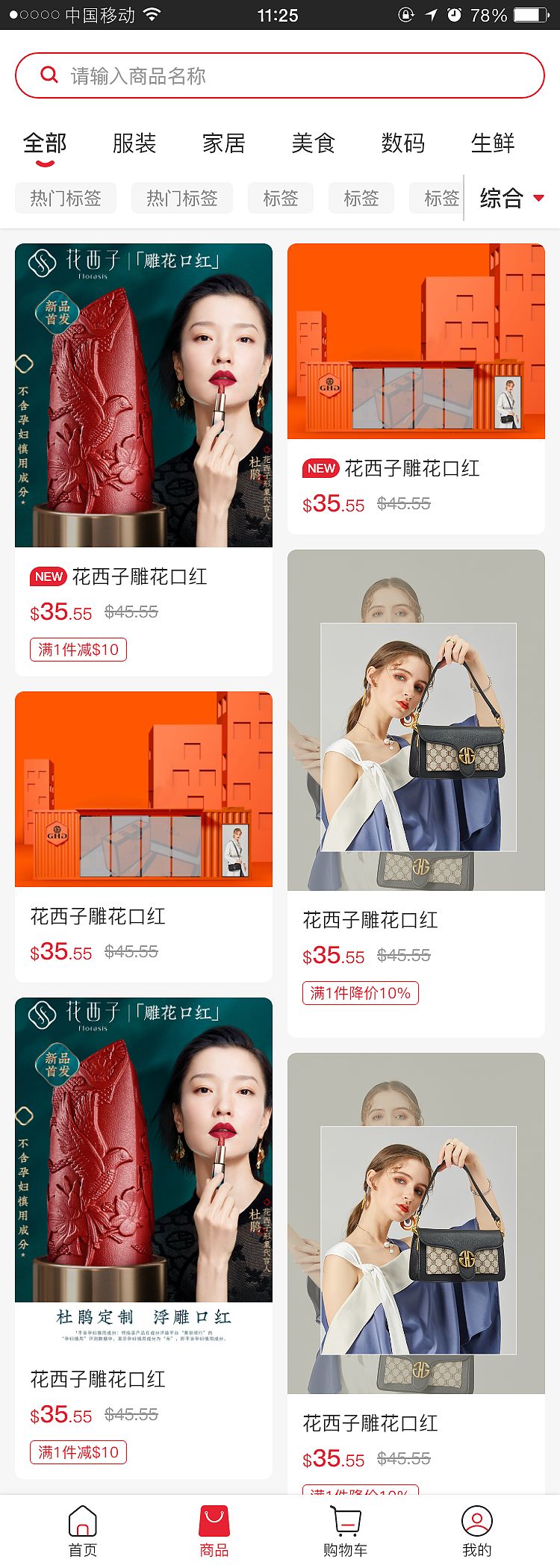560x1568 pixels.
Task: Tap the NEW badge on first lipstick product
Action: coord(48,576)
